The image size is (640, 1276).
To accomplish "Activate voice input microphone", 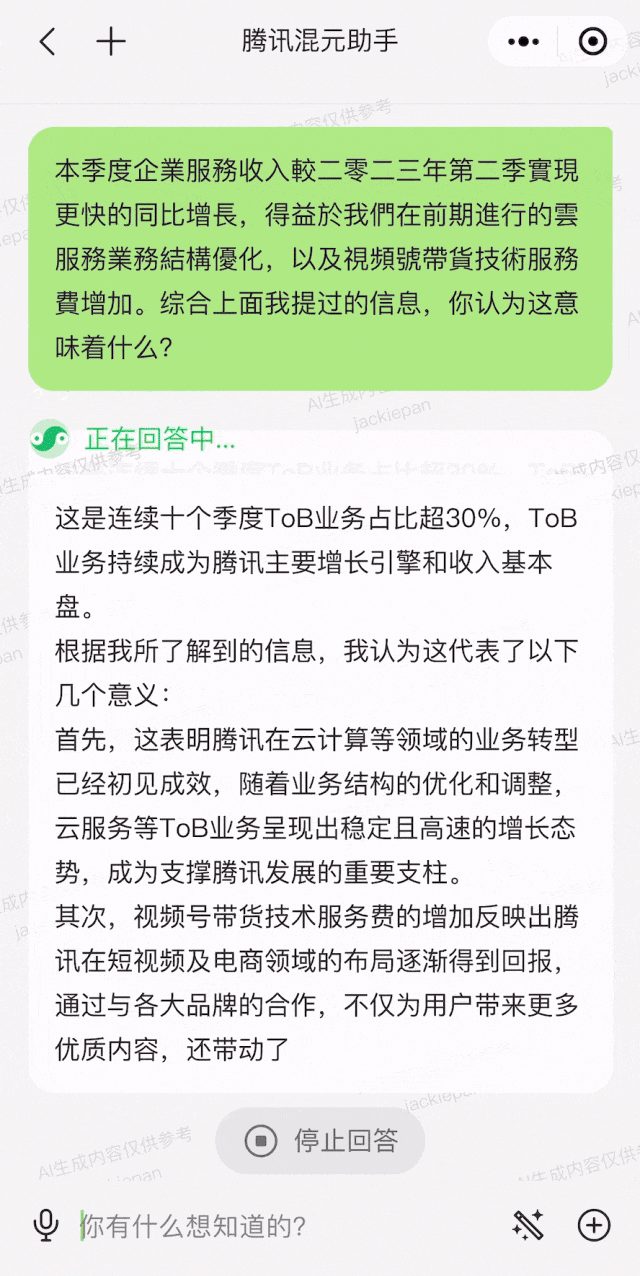I will 45,1225.
